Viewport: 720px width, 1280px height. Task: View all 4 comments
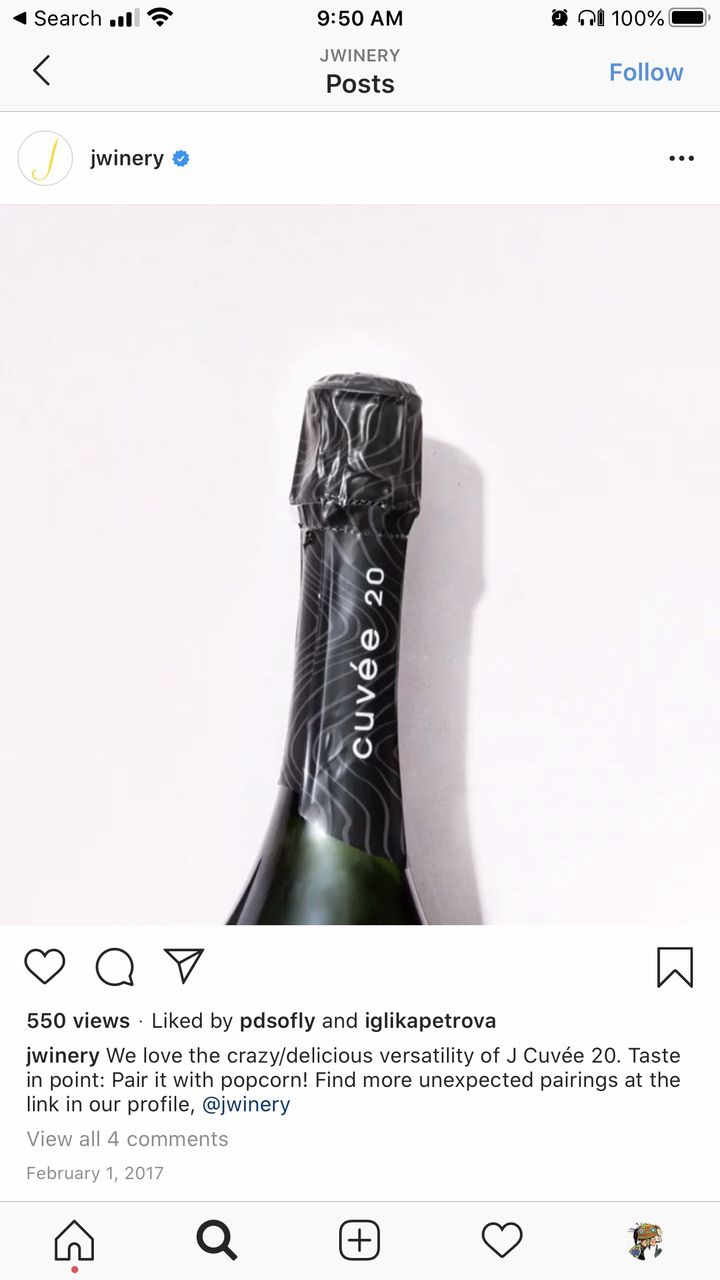[127, 1139]
